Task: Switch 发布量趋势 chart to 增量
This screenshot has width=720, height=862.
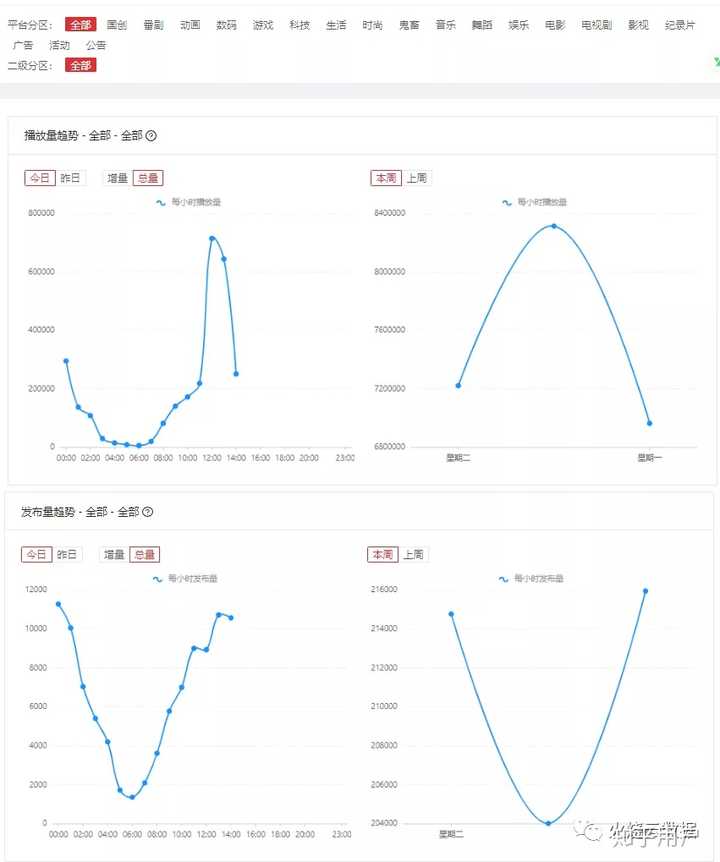Action: click(x=115, y=554)
